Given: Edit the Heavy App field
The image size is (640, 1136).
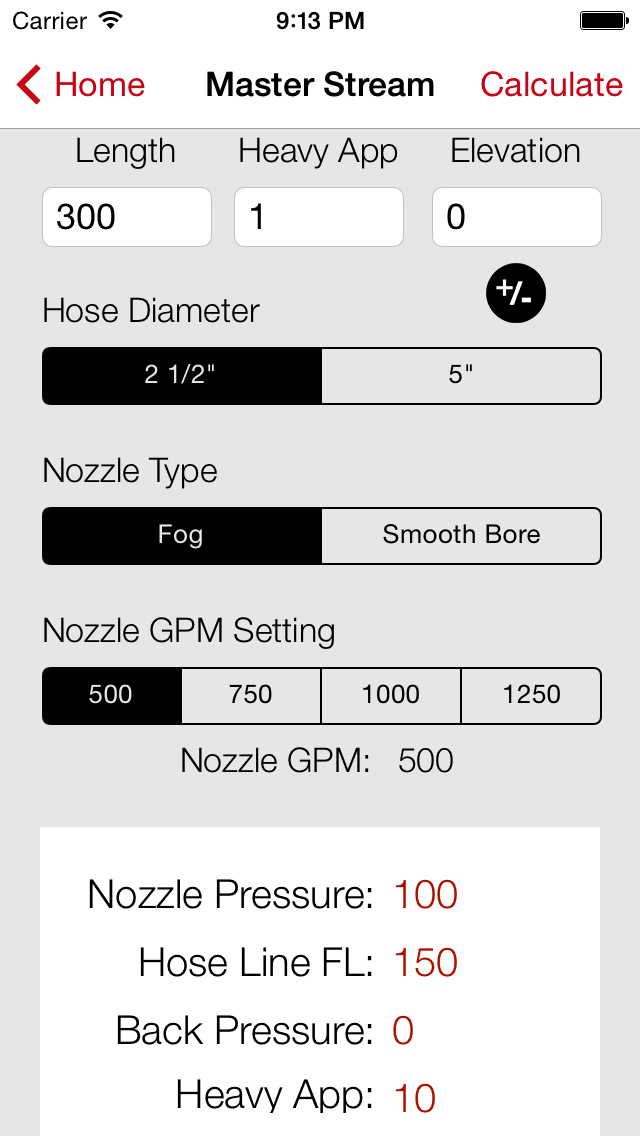Looking at the screenshot, I should point(319,217).
